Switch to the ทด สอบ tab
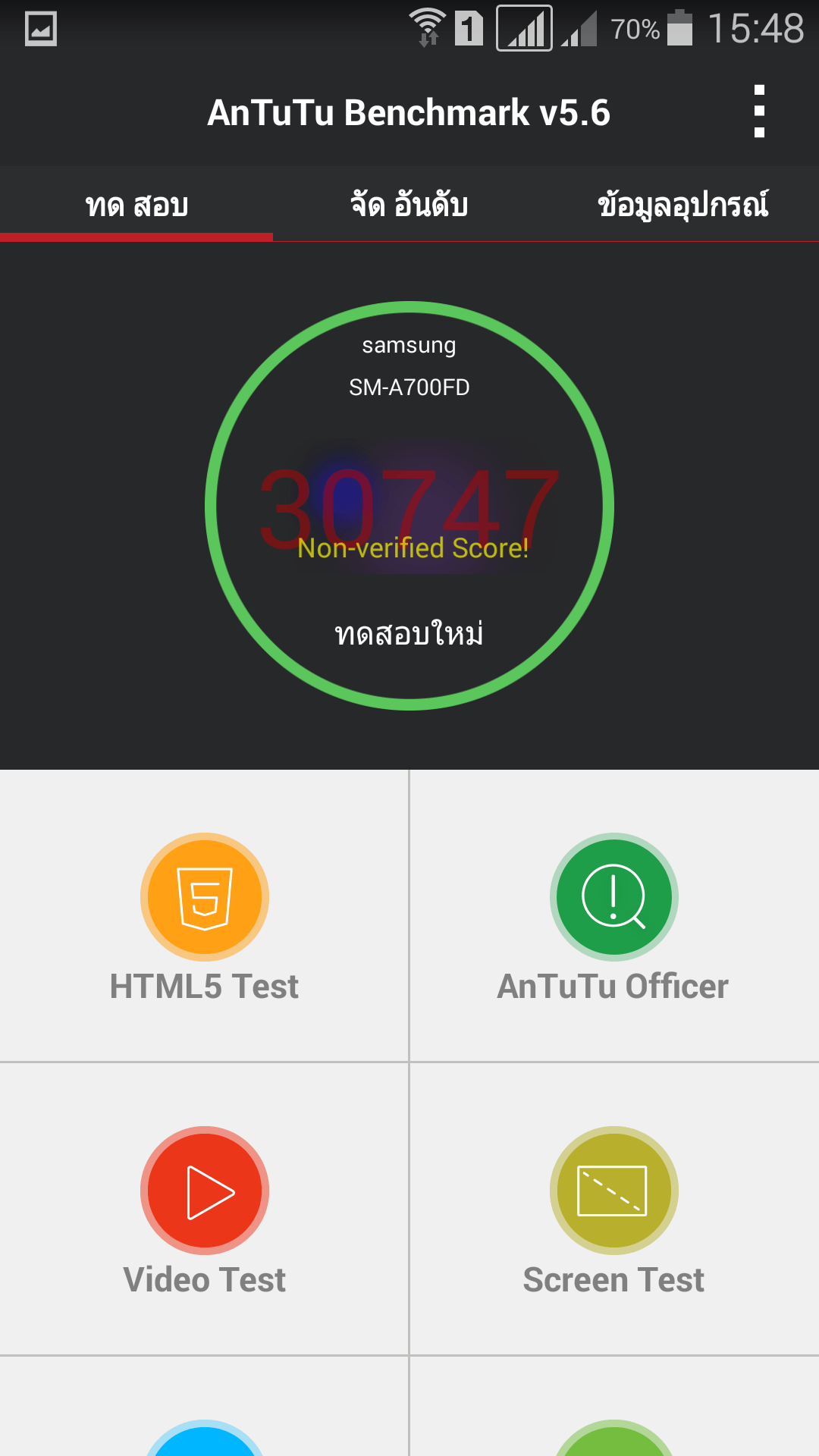Screen dimensions: 819x1456 pos(136,205)
